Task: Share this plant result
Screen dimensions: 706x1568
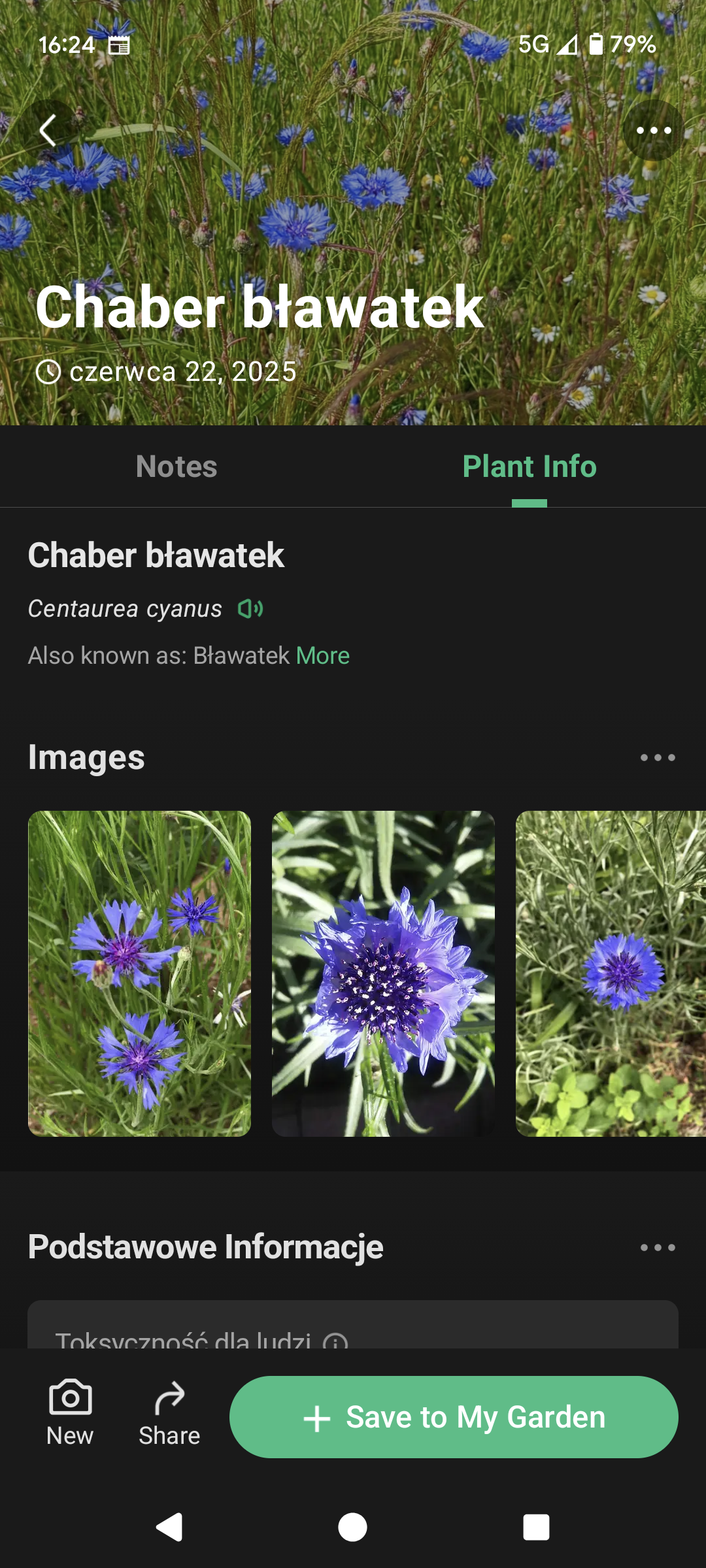Action: [169, 1413]
